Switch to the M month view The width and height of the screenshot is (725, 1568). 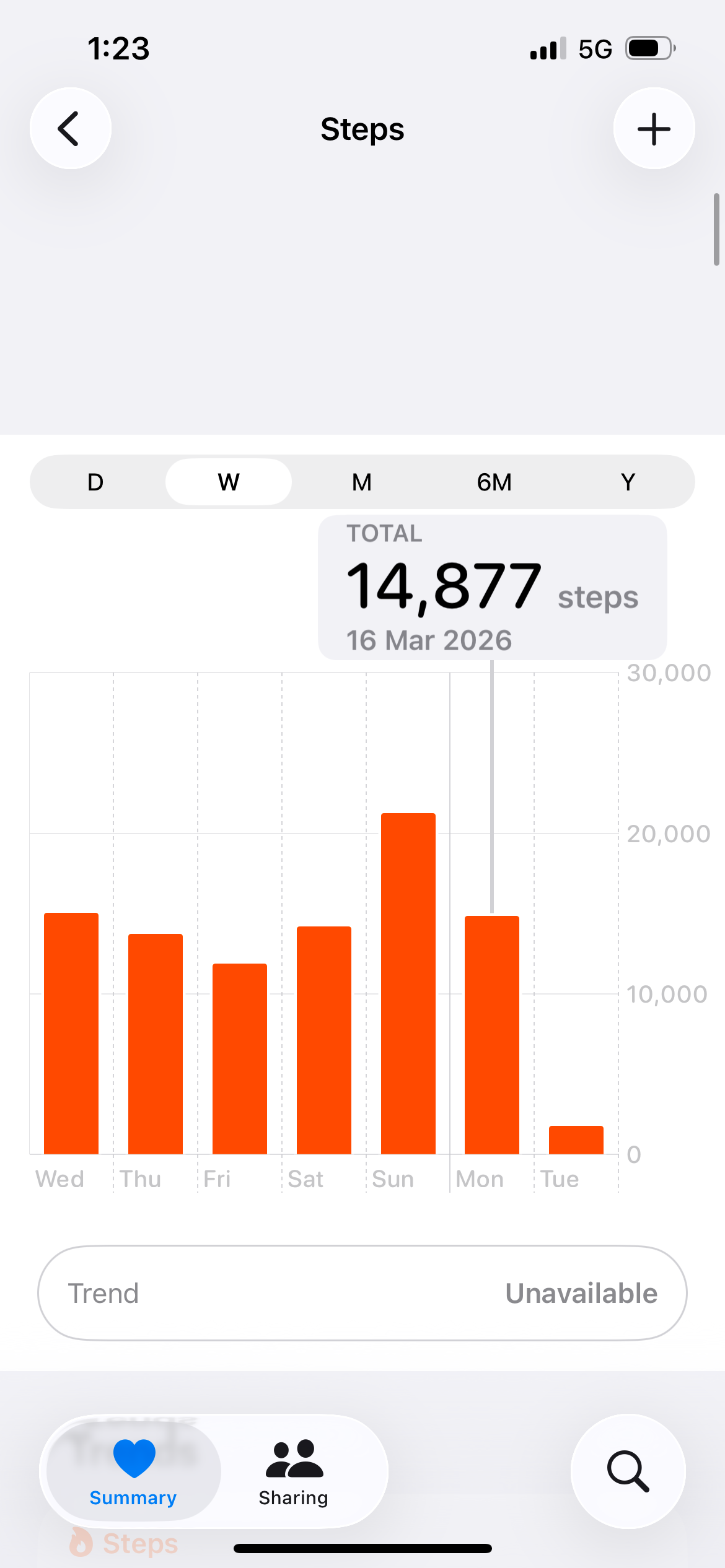tap(362, 482)
